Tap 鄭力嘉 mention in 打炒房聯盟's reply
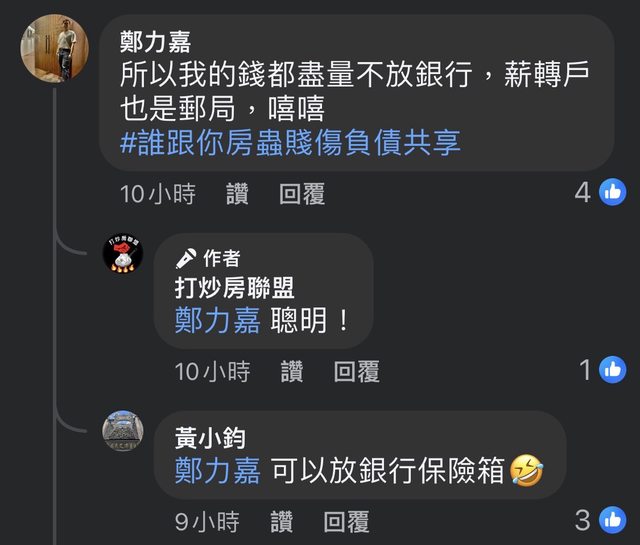The image size is (640, 545). pos(217,320)
